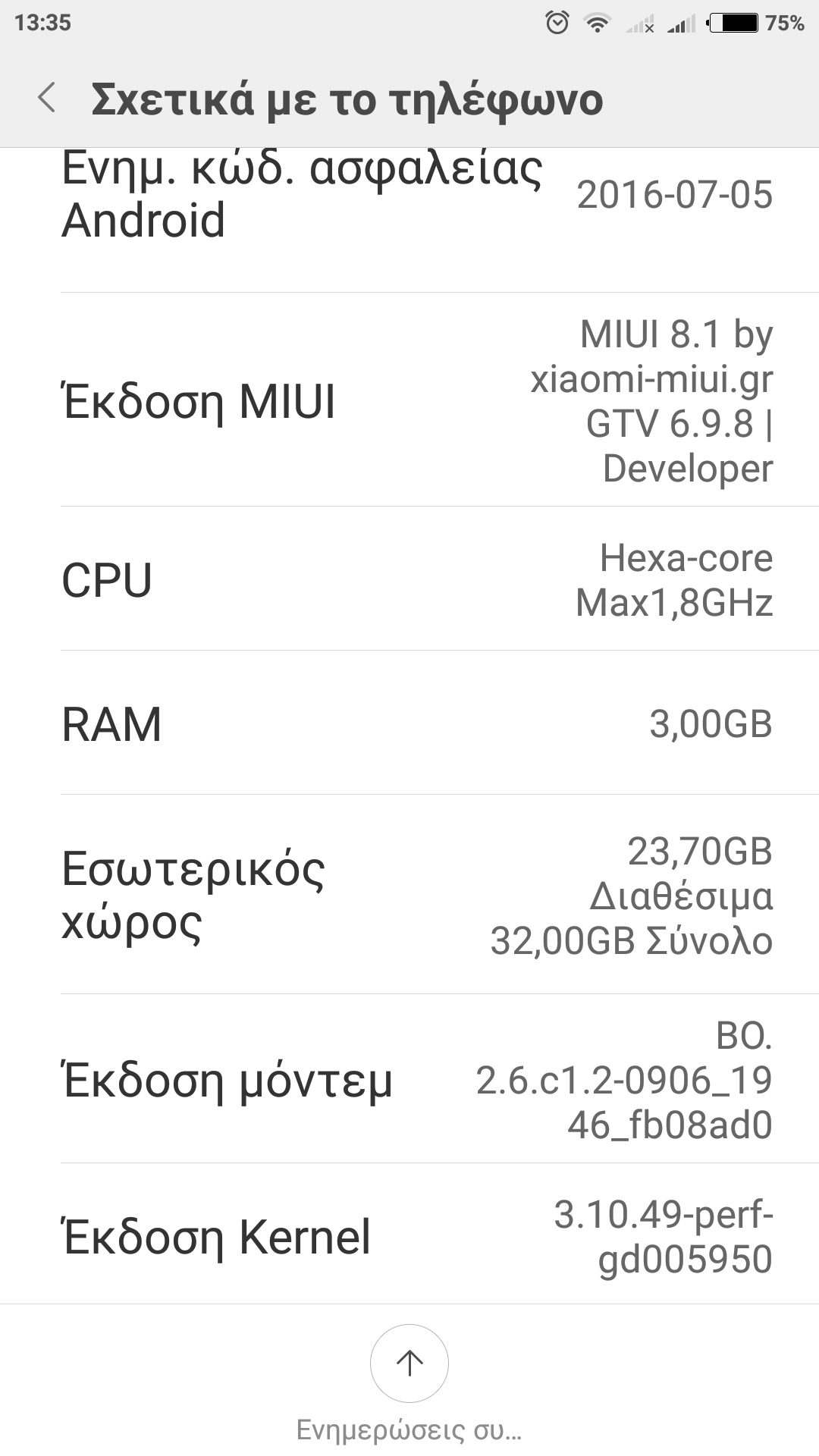
Task: Tap the Έκδοση MIUI row
Action: coord(409,400)
